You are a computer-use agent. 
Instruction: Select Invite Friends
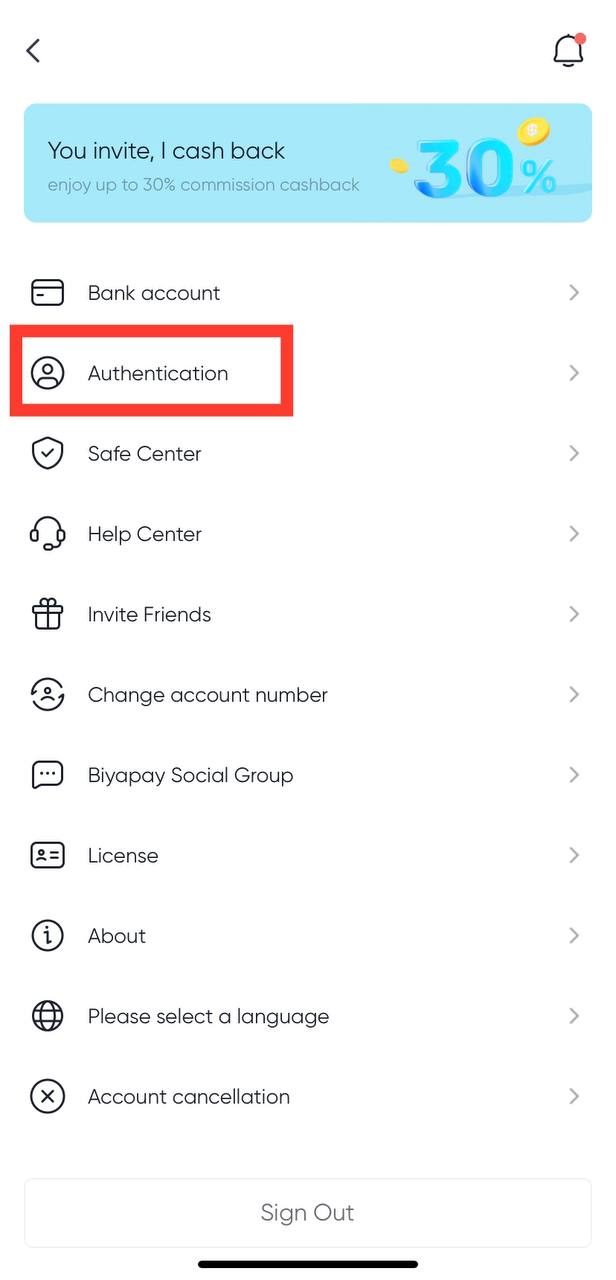[307, 614]
